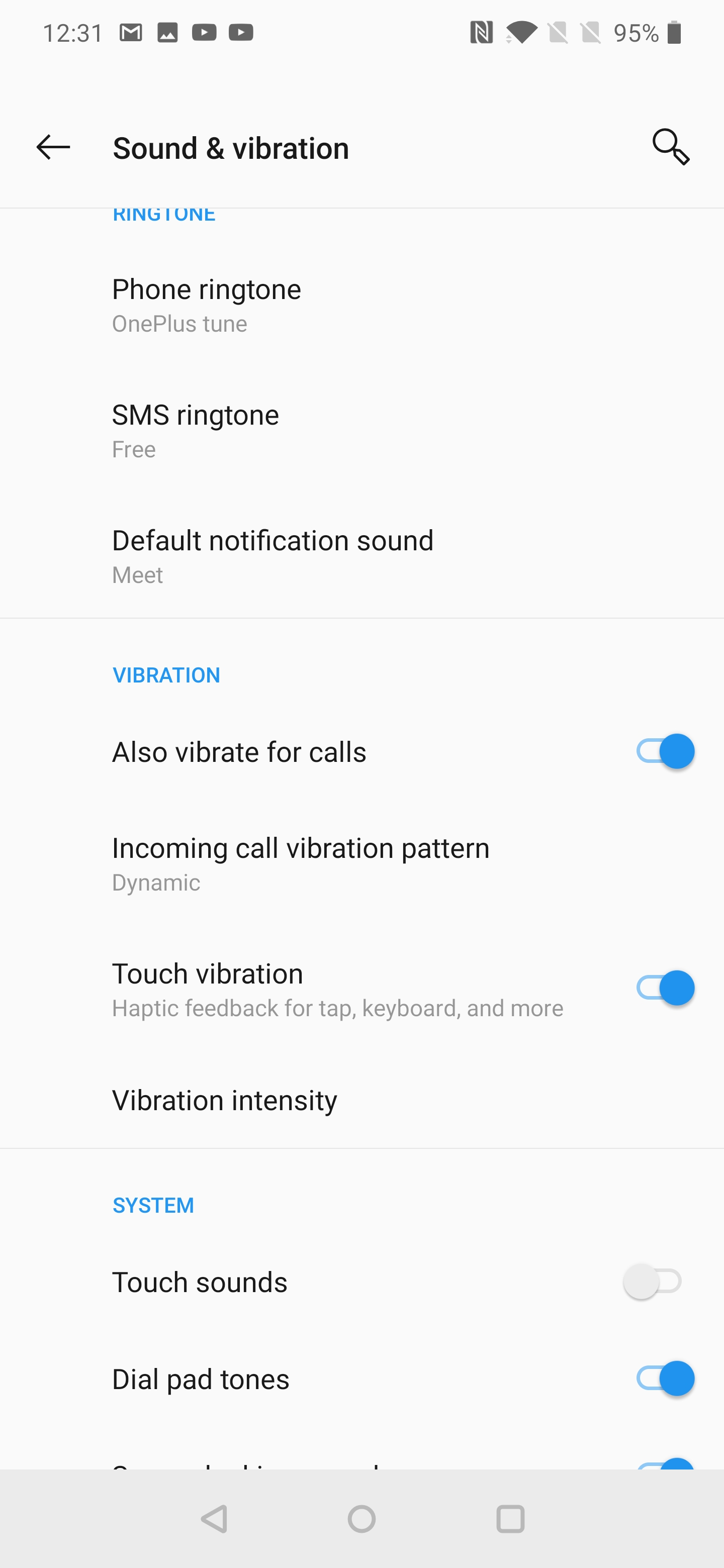Open the settings search icon
This screenshot has height=1568, width=724.
pos(670,147)
